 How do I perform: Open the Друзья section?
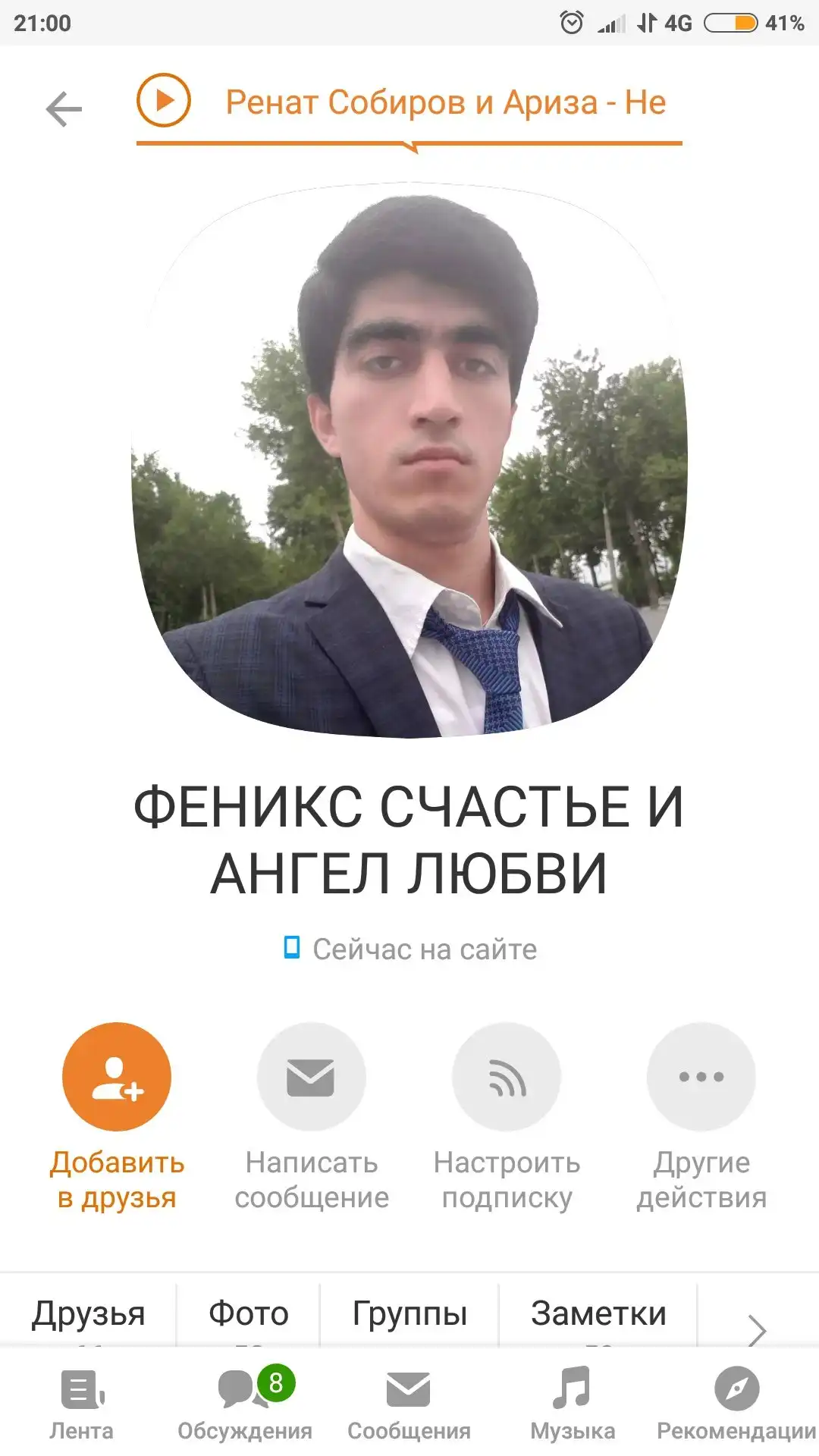(x=88, y=1313)
